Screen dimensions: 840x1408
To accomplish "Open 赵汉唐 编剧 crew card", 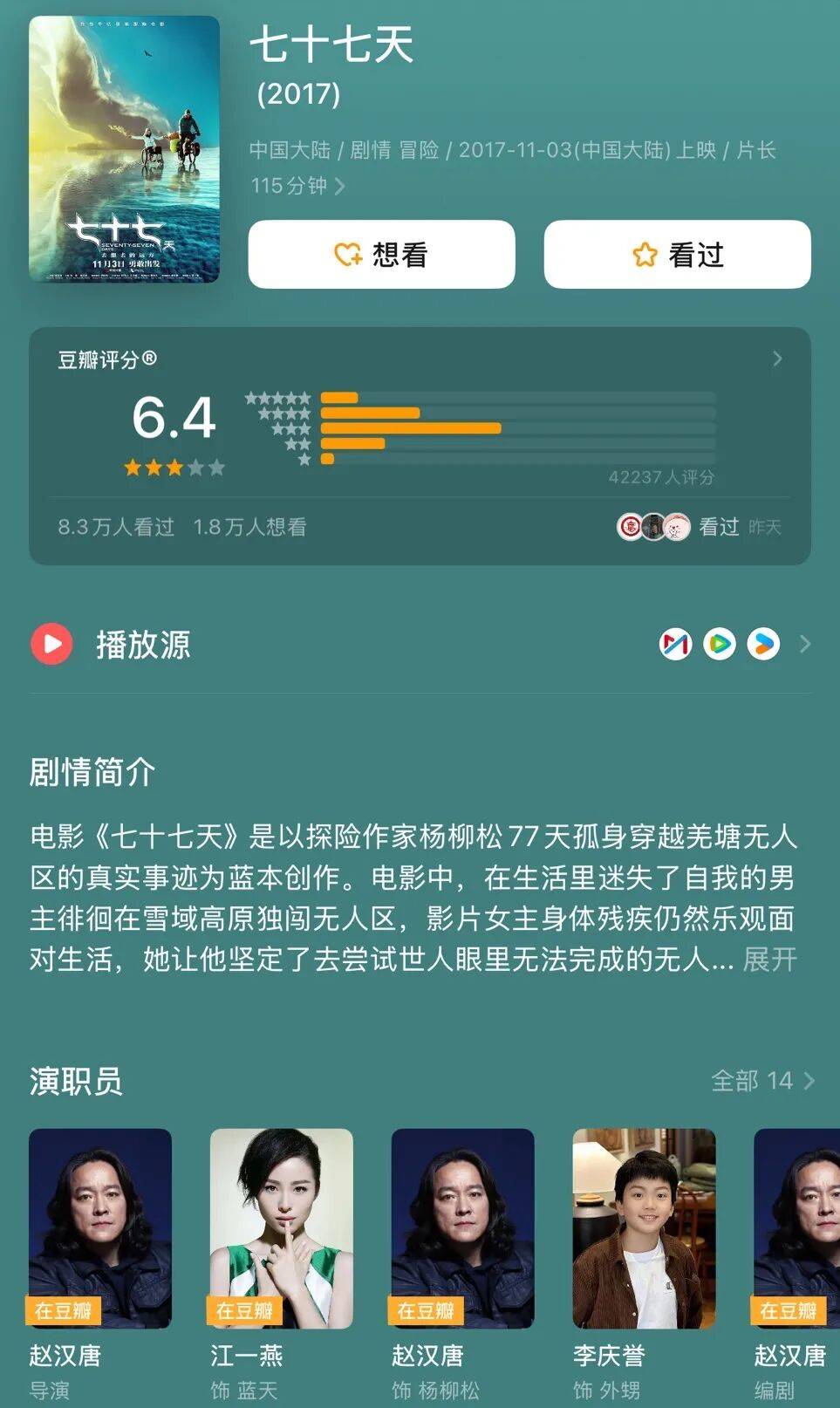I will pos(796,1228).
